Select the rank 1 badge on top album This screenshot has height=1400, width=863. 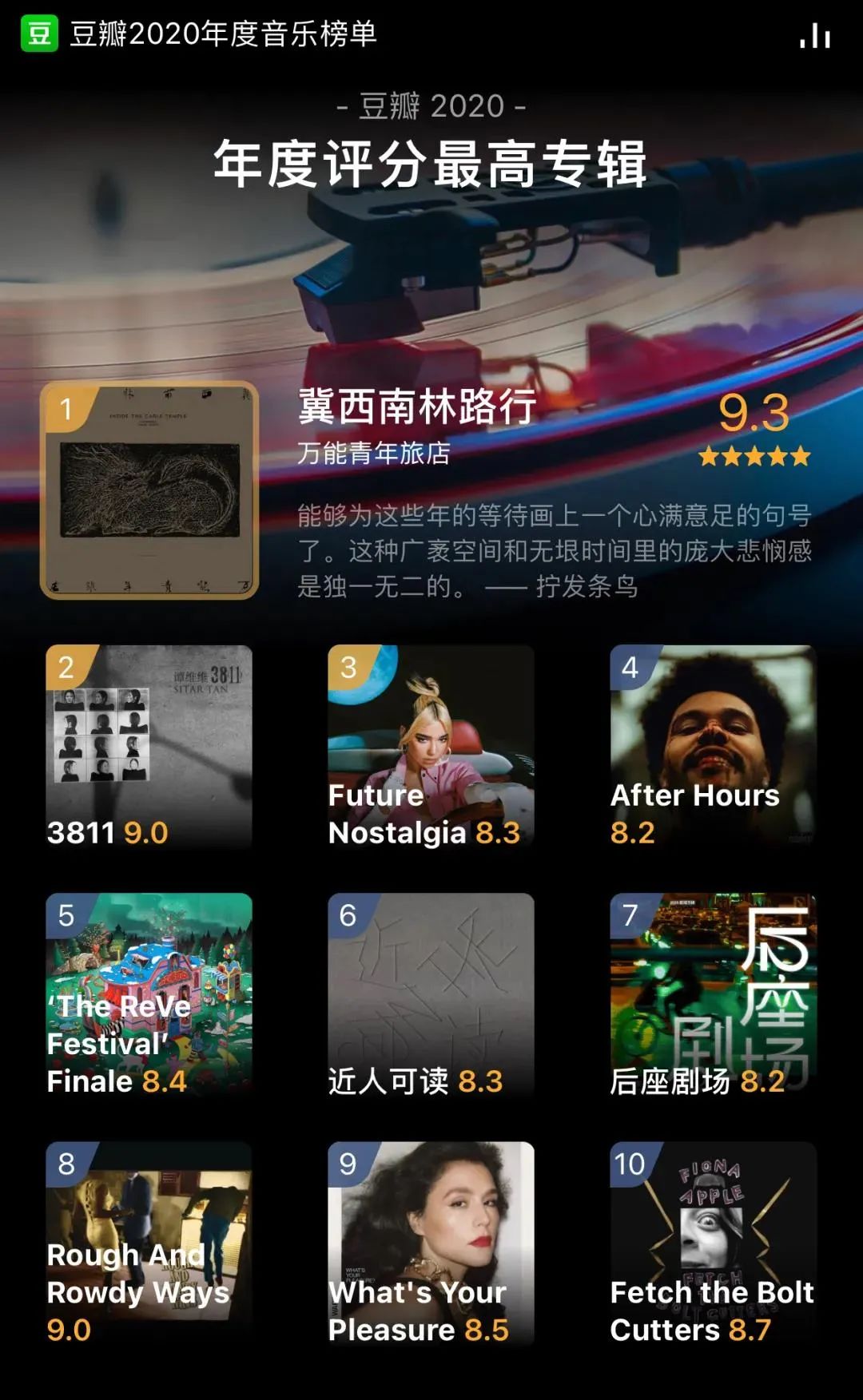tap(68, 408)
